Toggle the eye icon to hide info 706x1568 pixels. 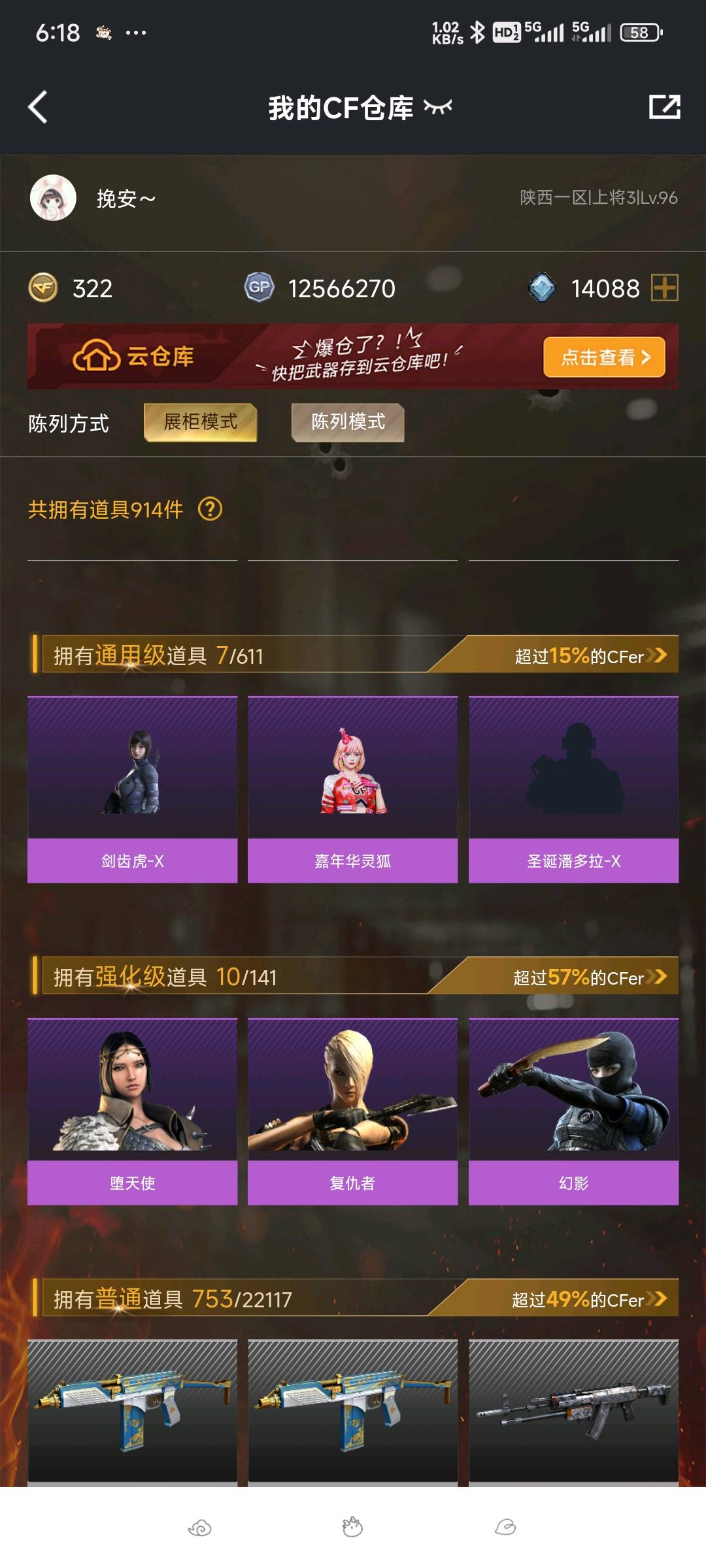tap(437, 107)
